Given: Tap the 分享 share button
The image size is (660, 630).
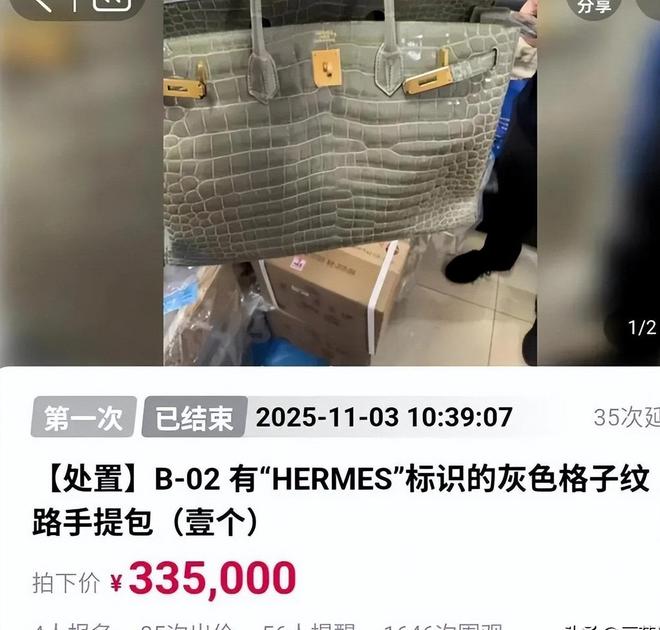Looking at the screenshot, I should pos(595,7).
